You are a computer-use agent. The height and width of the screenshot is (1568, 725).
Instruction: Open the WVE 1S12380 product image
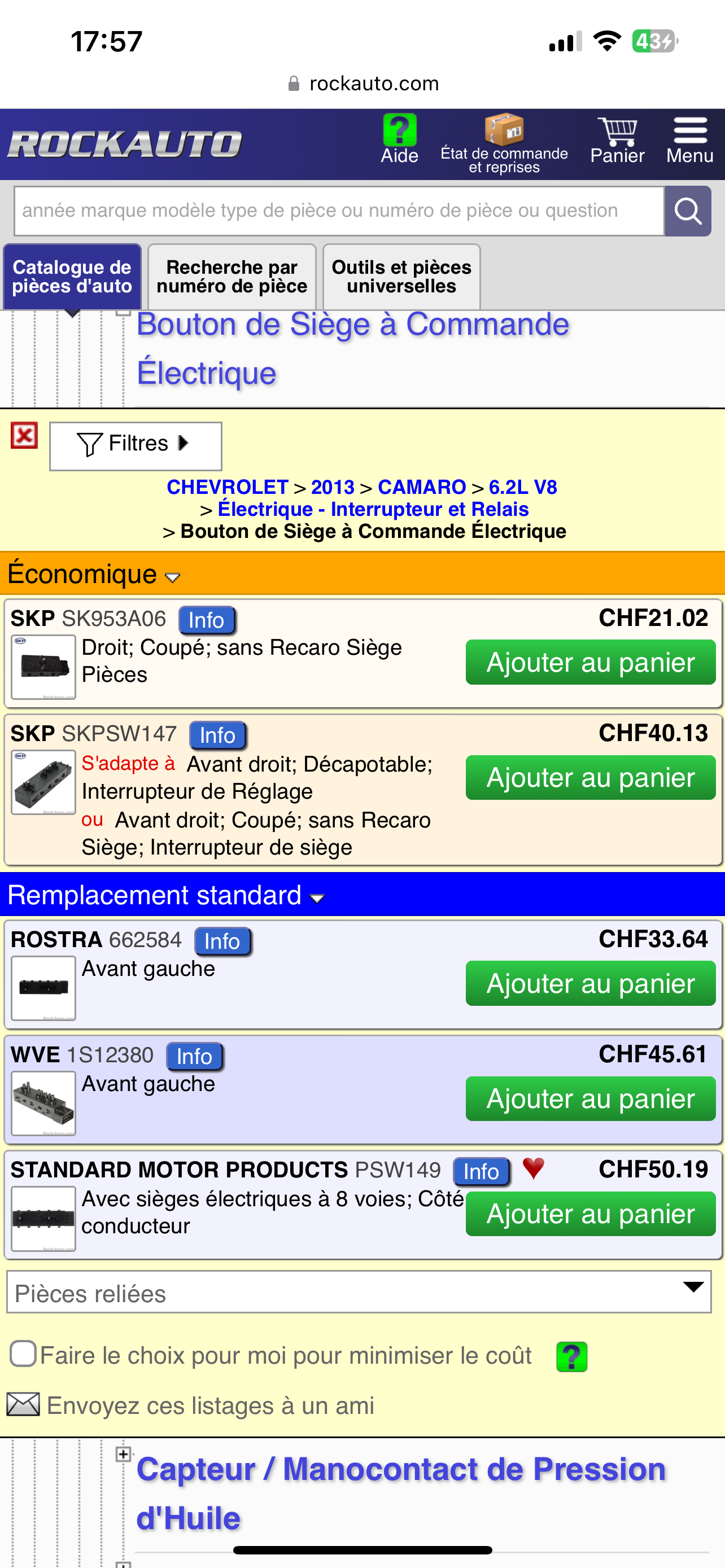coord(43,1102)
